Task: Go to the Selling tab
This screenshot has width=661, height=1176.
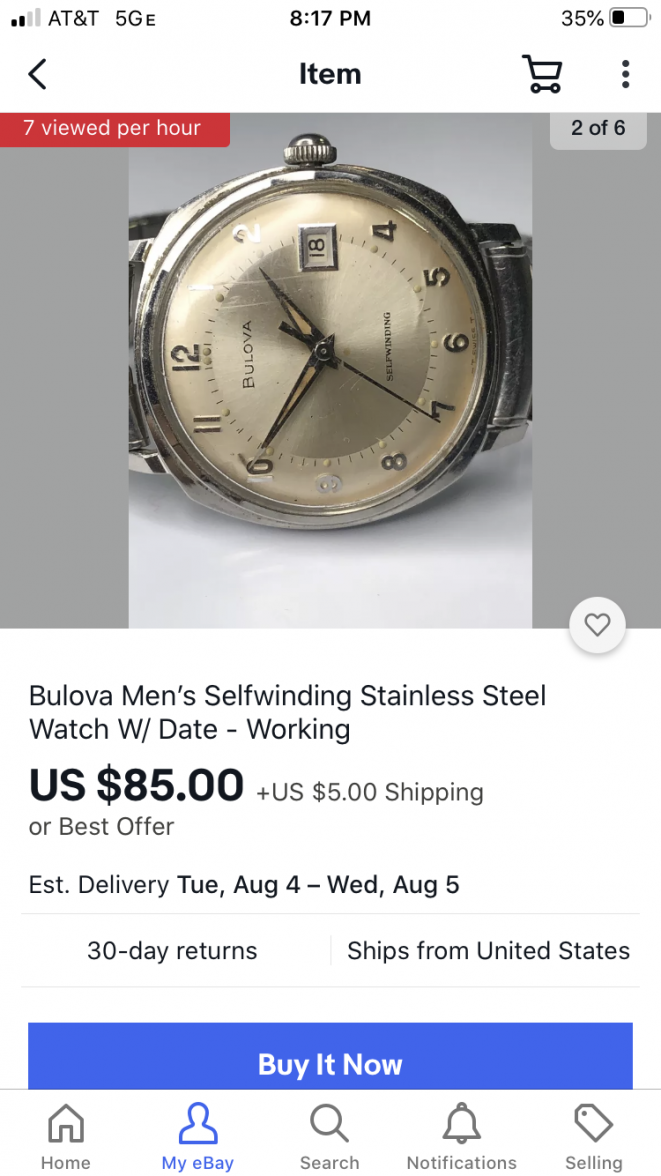Action: [x=593, y=1137]
